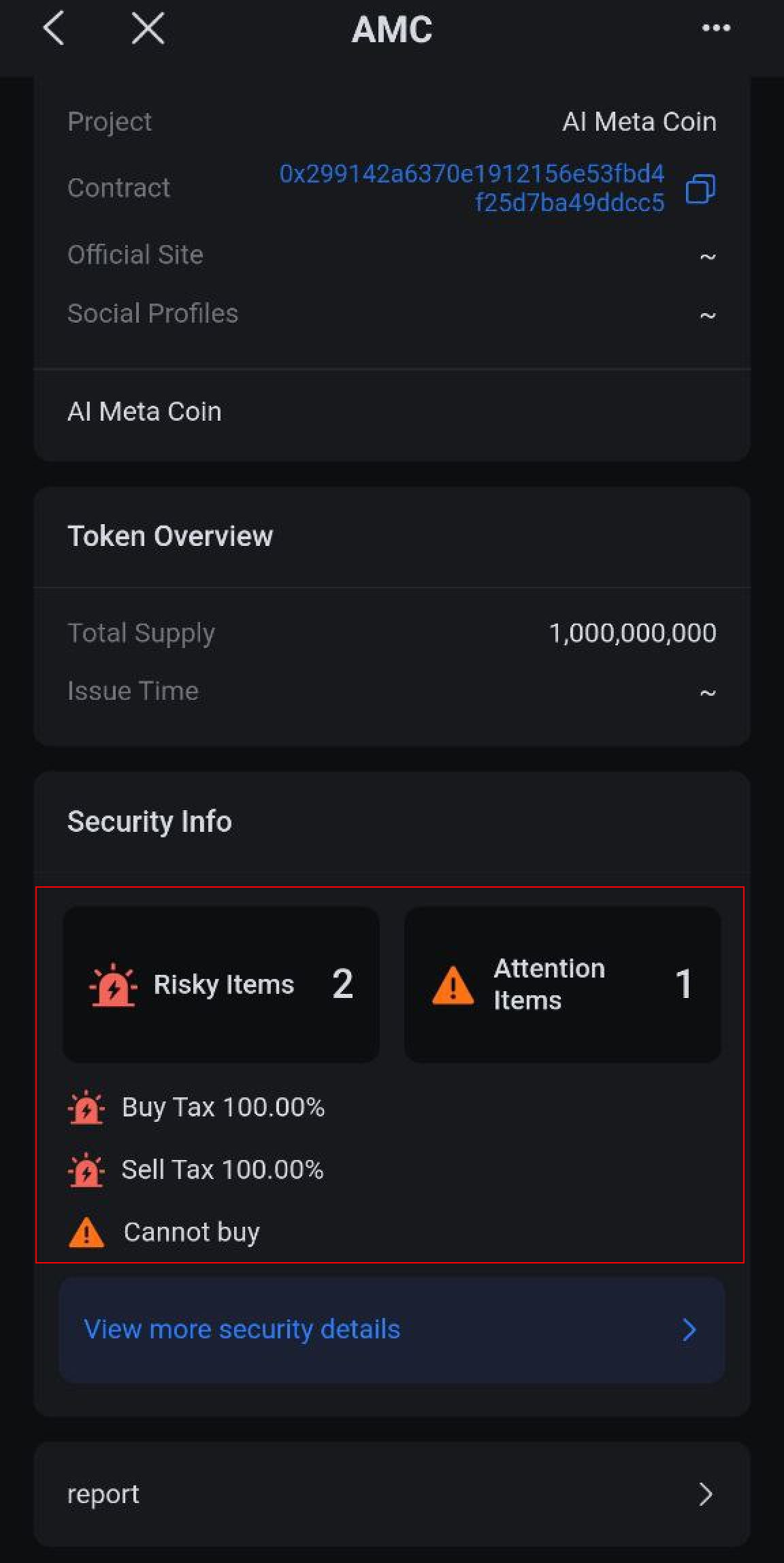Open the overflow three-dot menu

point(716,29)
